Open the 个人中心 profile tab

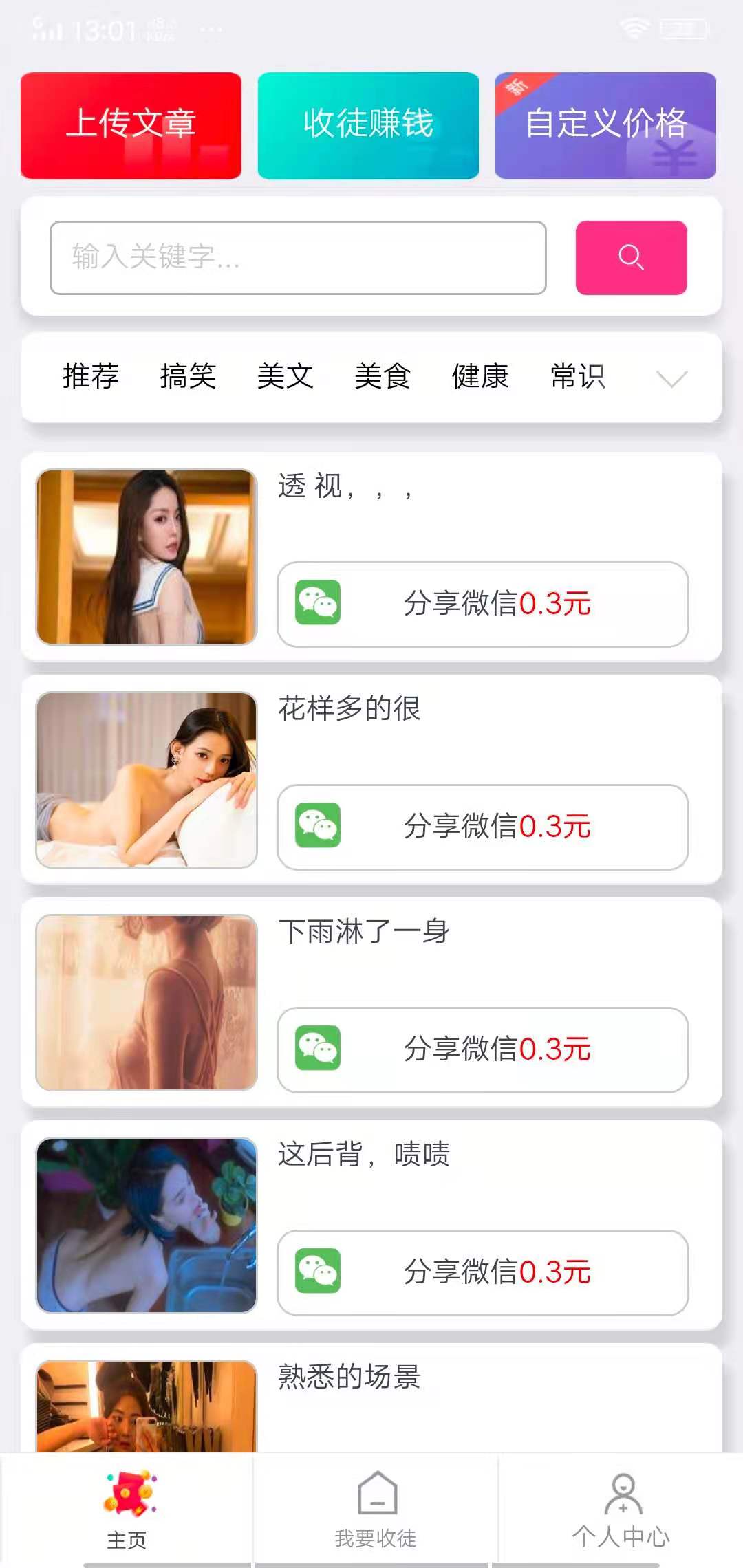point(621,1510)
